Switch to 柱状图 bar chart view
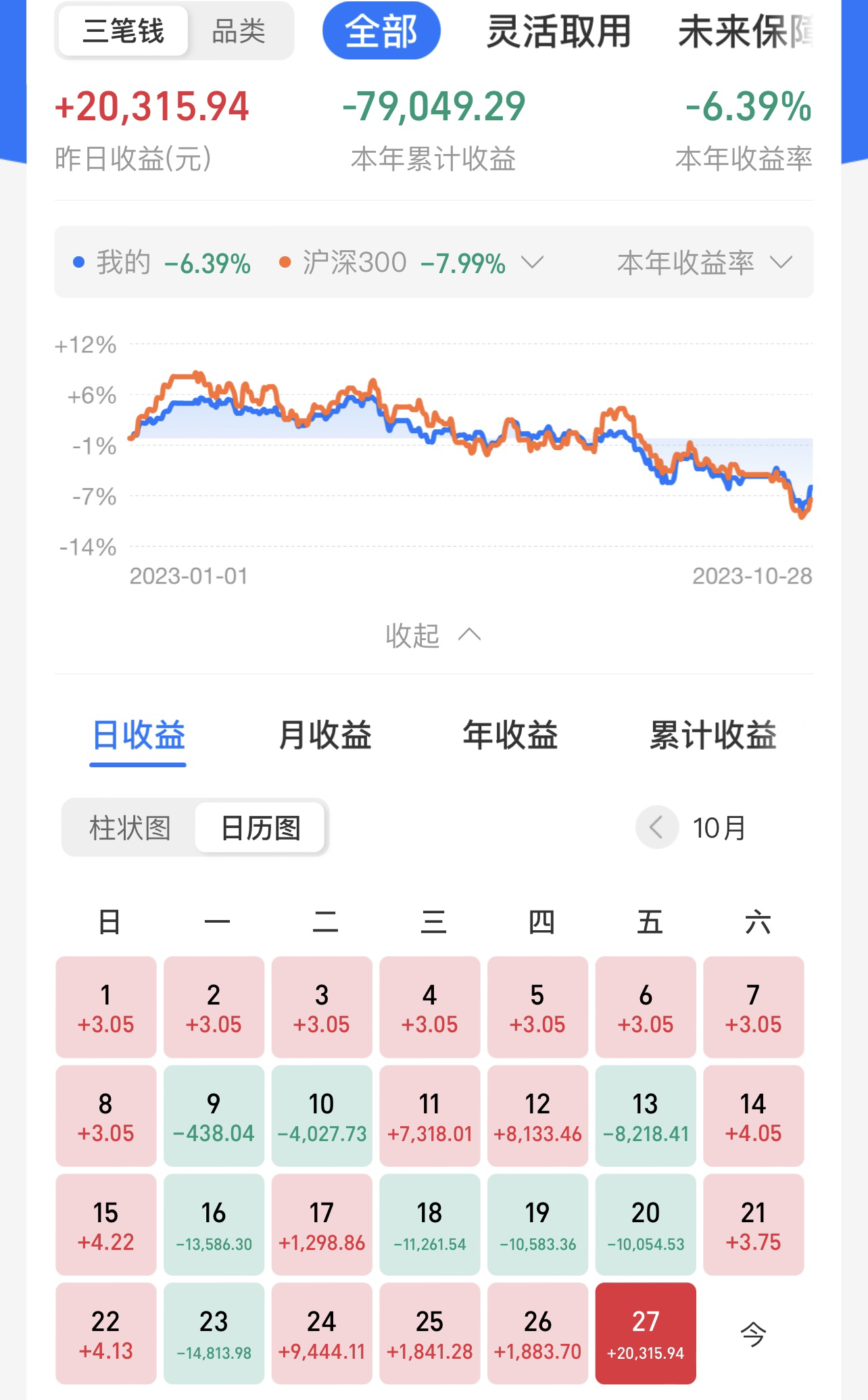 [130, 827]
